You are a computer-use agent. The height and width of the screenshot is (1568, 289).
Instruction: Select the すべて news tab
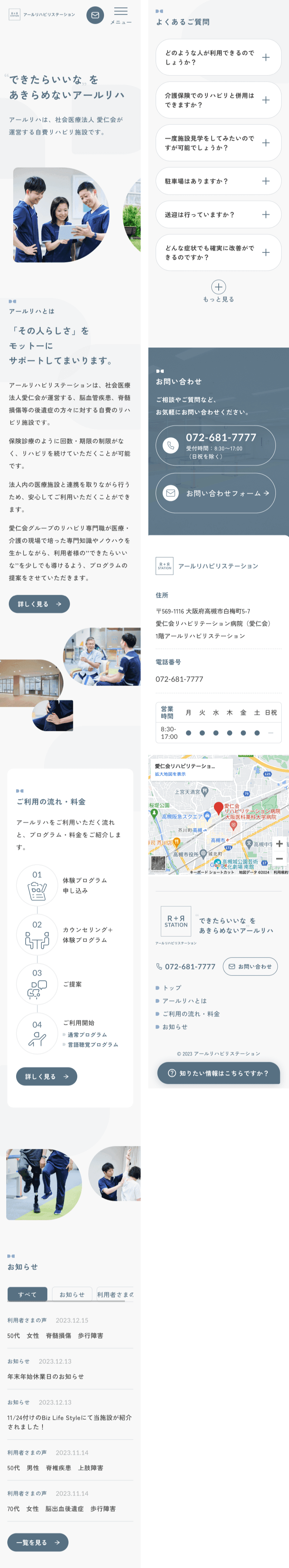coord(27,1294)
